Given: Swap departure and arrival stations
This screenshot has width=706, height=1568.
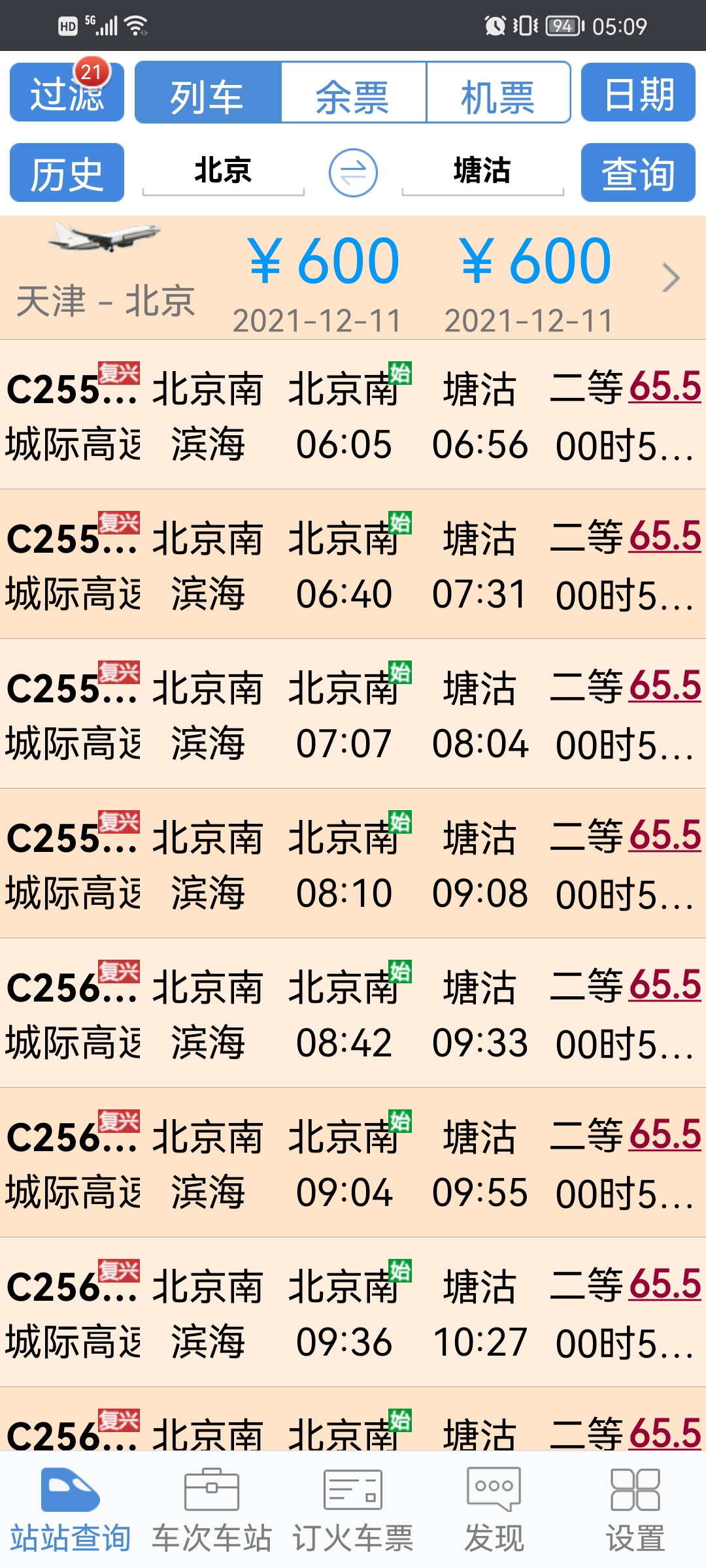Looking at the screenshot, I should click(353, 173).
